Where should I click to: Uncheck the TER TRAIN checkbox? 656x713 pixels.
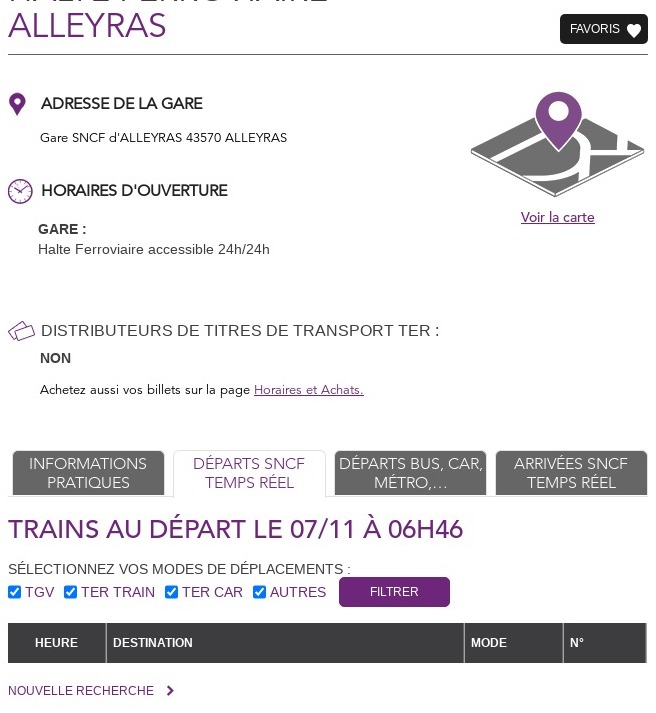(71, 592)
